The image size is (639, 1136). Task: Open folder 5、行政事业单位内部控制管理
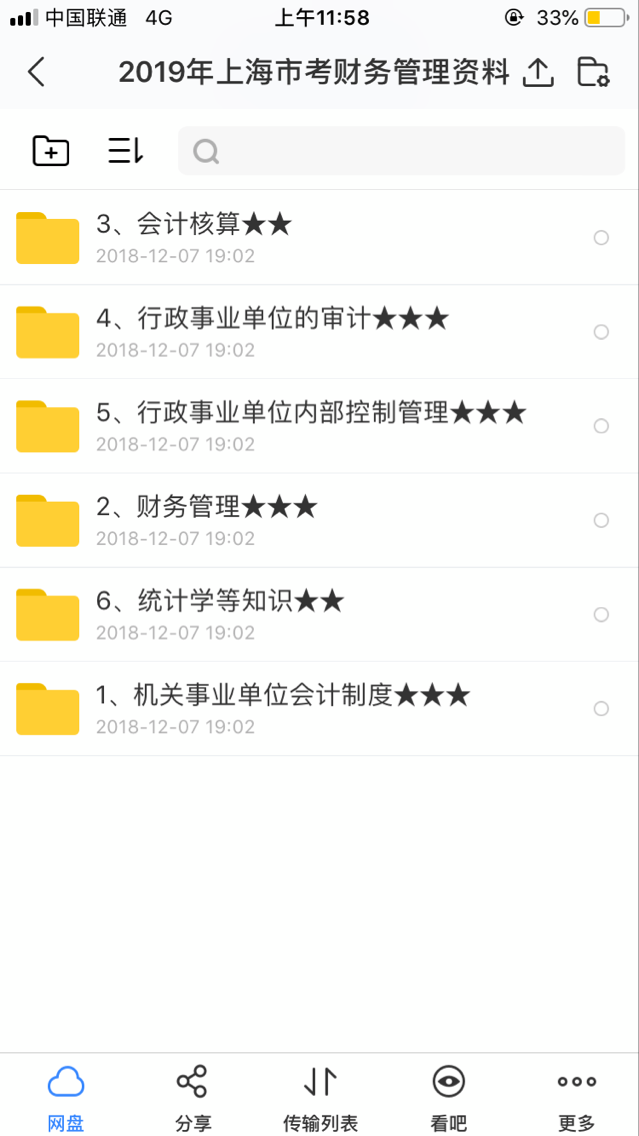pos(320,426)
